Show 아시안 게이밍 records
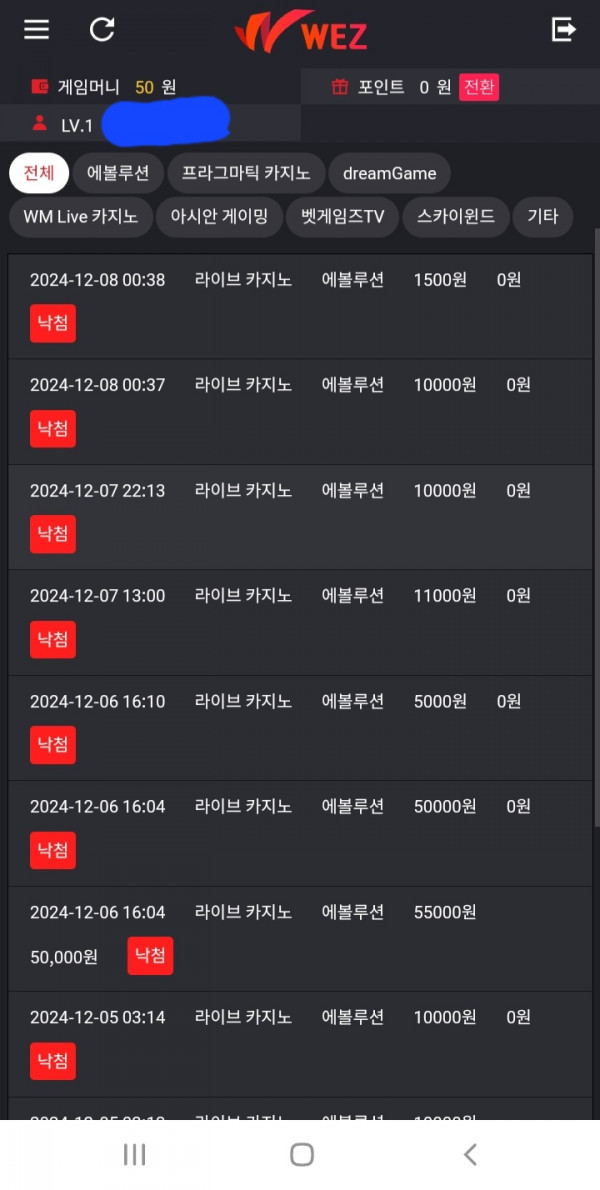Image resolution: width=600 pixels, height=1190 pixels. pos(219,217)
